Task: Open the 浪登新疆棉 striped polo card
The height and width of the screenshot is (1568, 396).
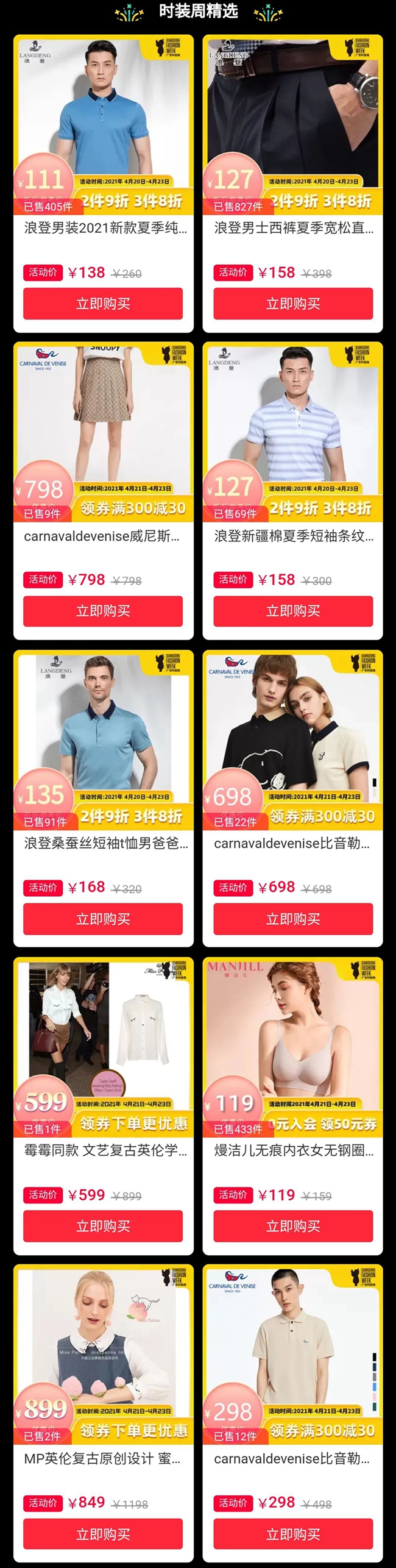Action: (293, 421)
